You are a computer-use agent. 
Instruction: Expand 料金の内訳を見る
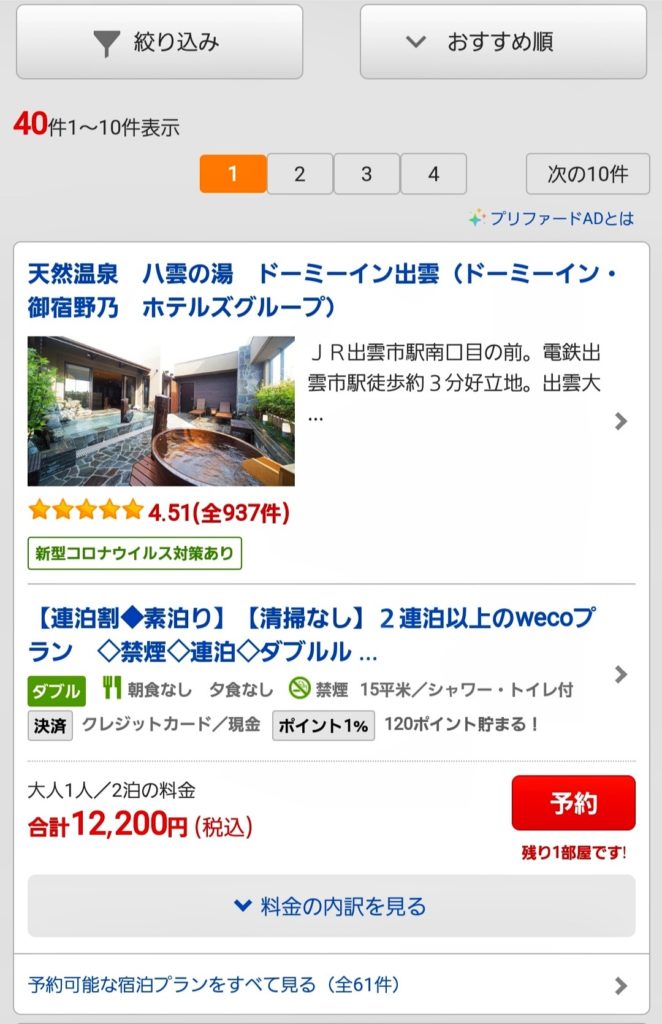point(331,906)
